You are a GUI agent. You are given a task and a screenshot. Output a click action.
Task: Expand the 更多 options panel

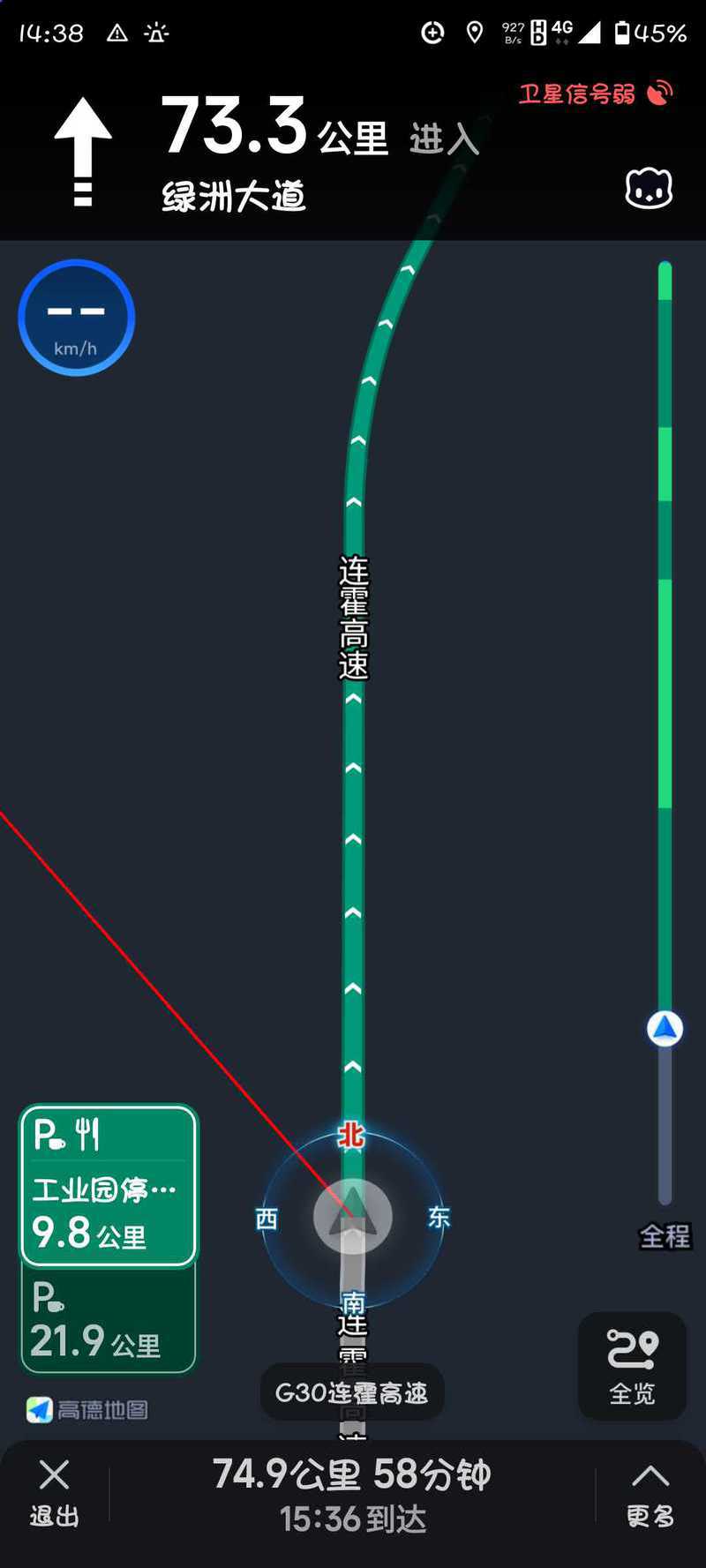click(x=650, y=1493)
